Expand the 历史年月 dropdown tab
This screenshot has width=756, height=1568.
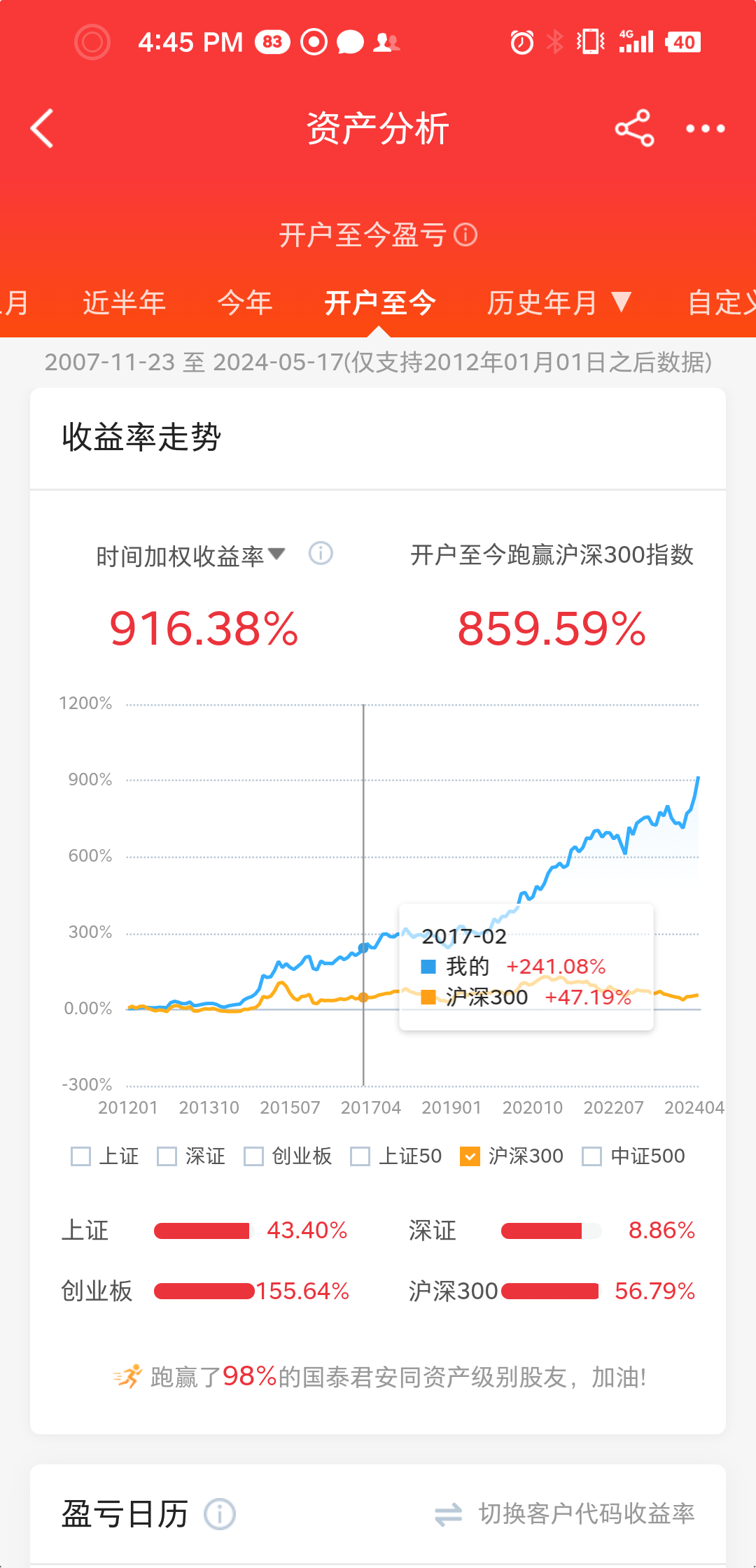pyautogui.click(x=559, y=303)
